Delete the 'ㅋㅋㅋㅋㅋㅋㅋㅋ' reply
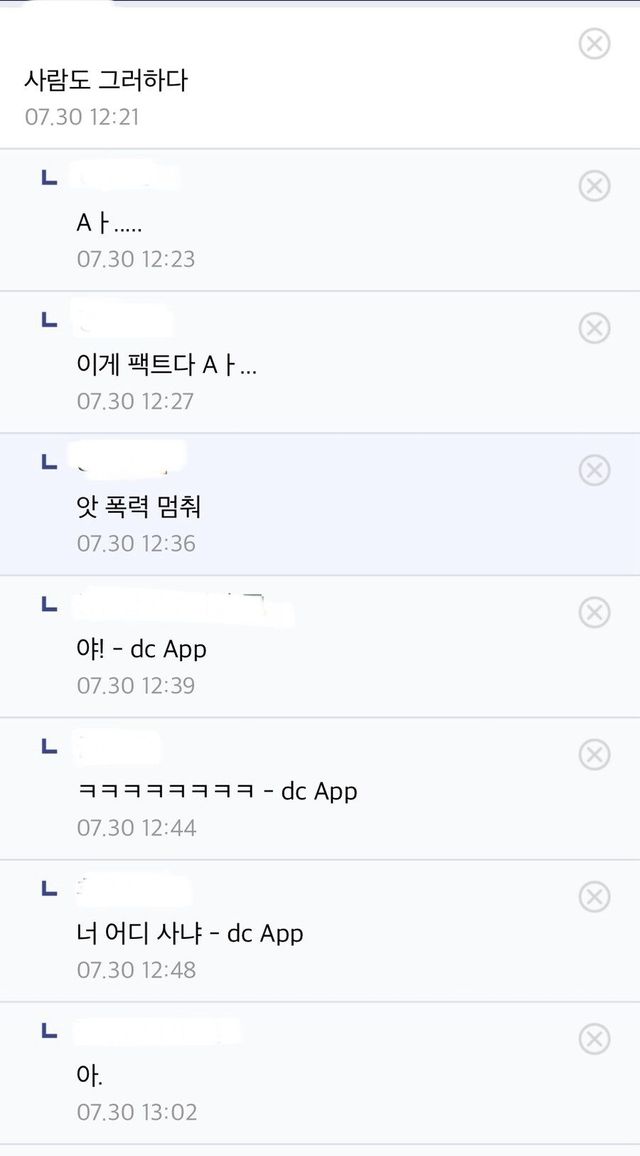 594,753
